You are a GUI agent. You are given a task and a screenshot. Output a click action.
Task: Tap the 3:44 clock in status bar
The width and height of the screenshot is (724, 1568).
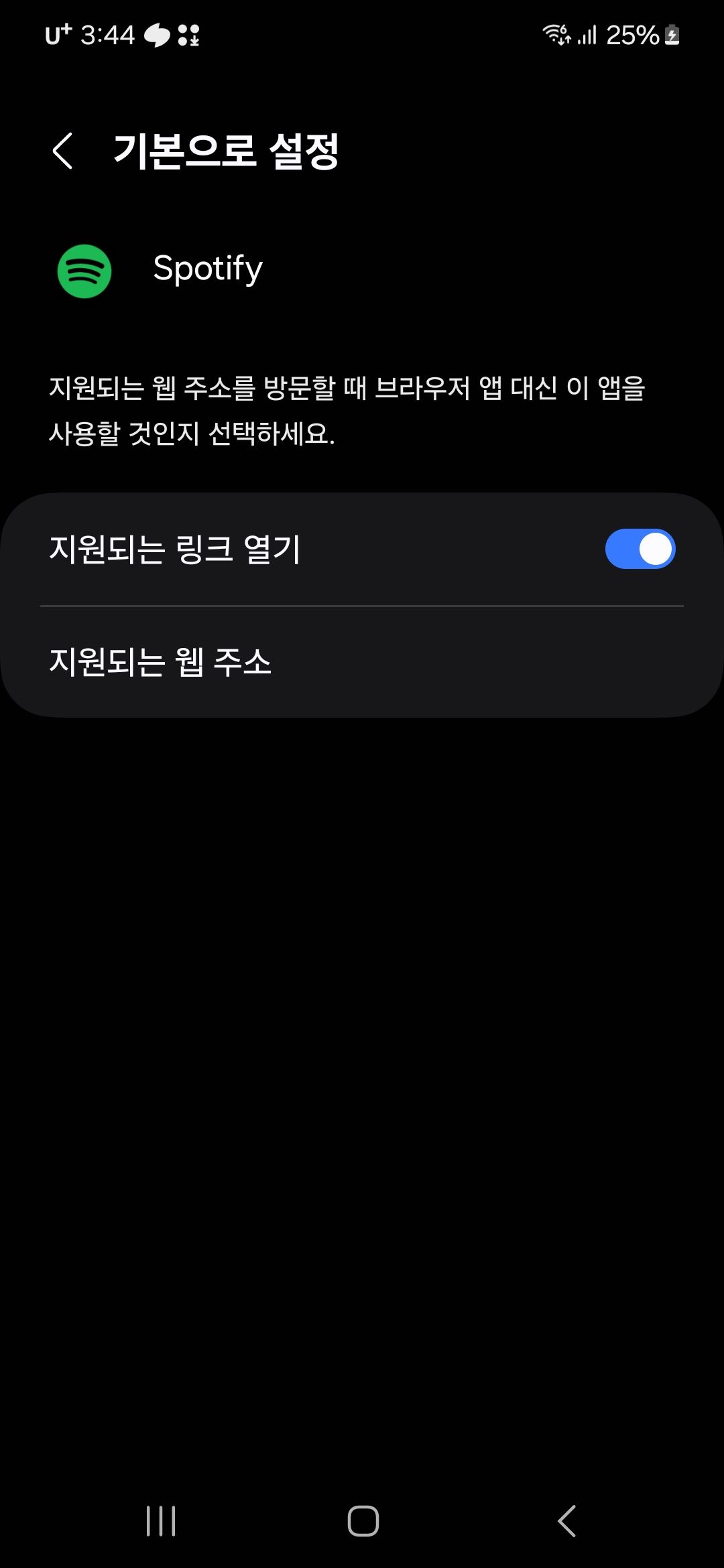tap(107, 35)
